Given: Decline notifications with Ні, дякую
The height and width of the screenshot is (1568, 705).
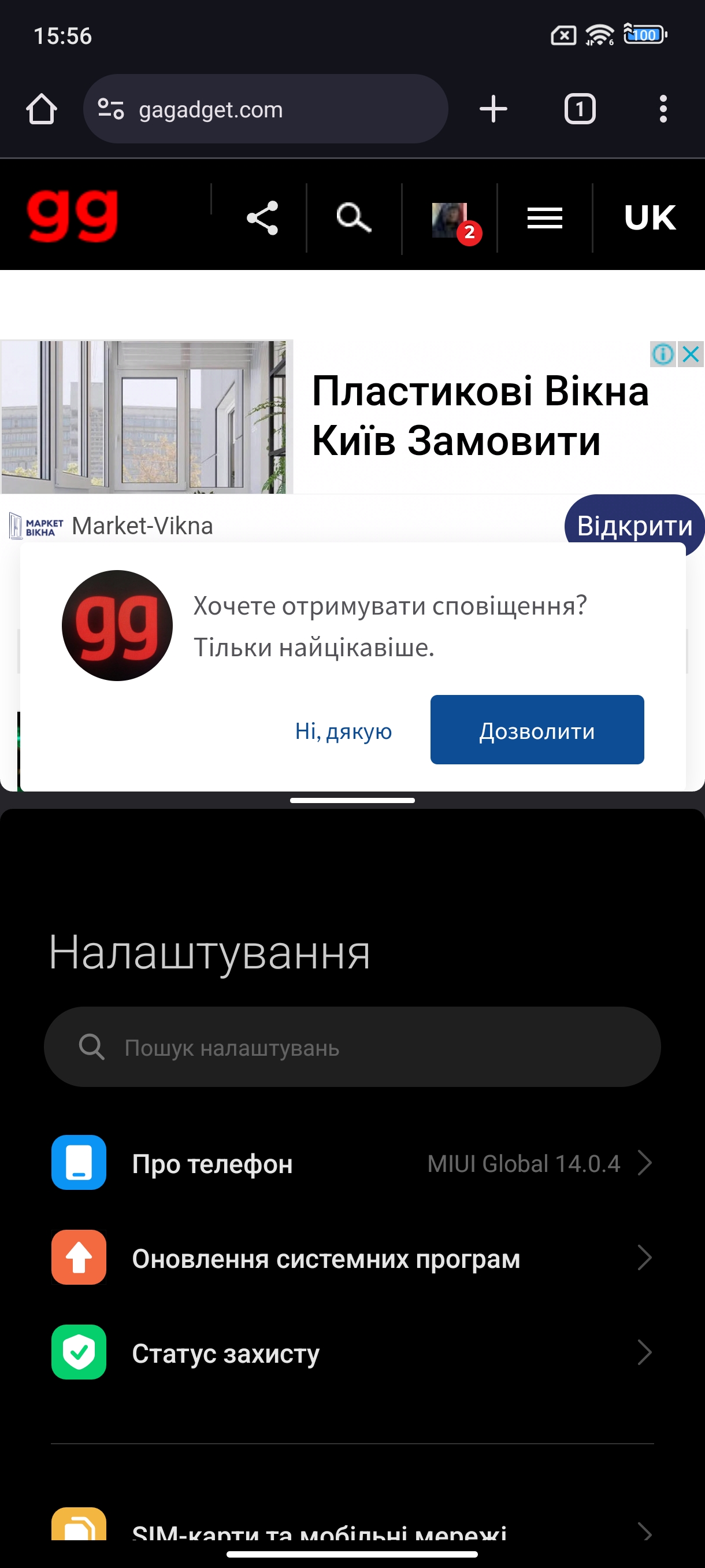Looking at the screenshot, I should coord(343,730).
